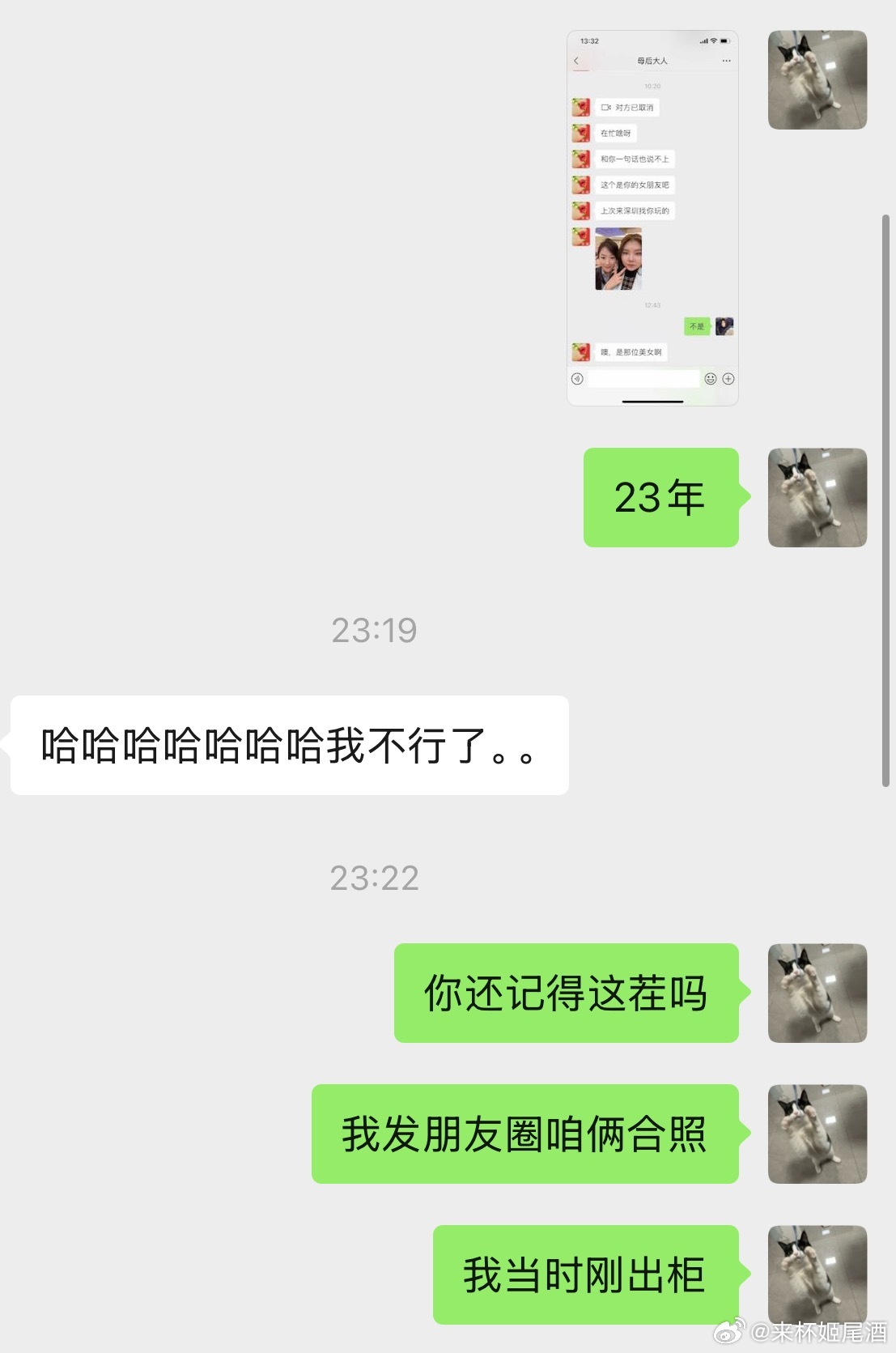Tap the cat avatar beside the "23年" message
The width and height of the screenshot is (896, 1353).
point(817,497)
